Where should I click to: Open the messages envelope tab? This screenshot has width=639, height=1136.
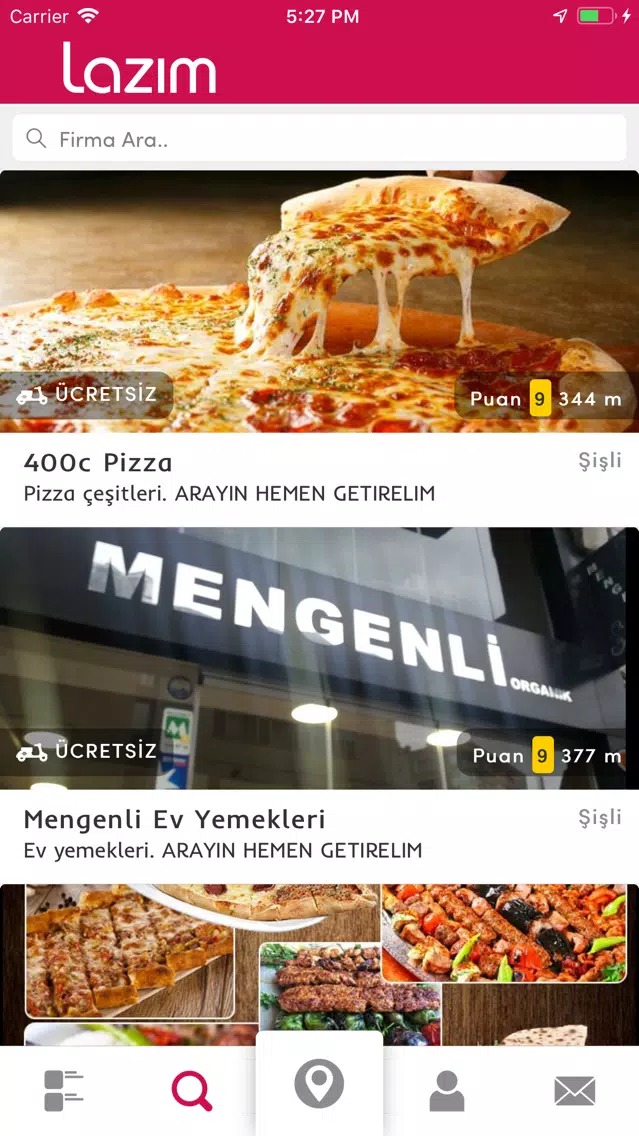pos(575,1091)
